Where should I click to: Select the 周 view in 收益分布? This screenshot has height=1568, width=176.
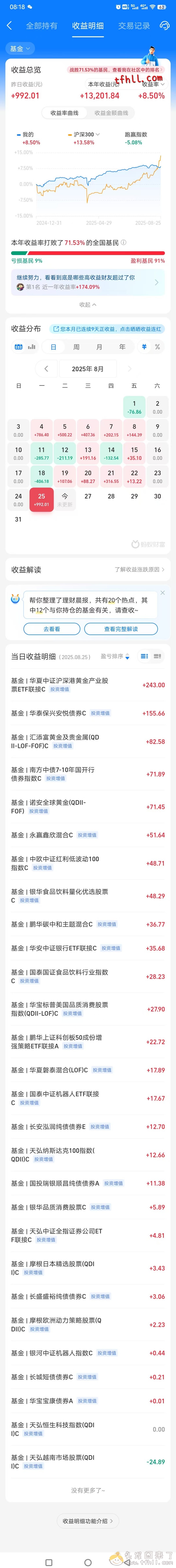pyautogui.click(x=76, y=347)
